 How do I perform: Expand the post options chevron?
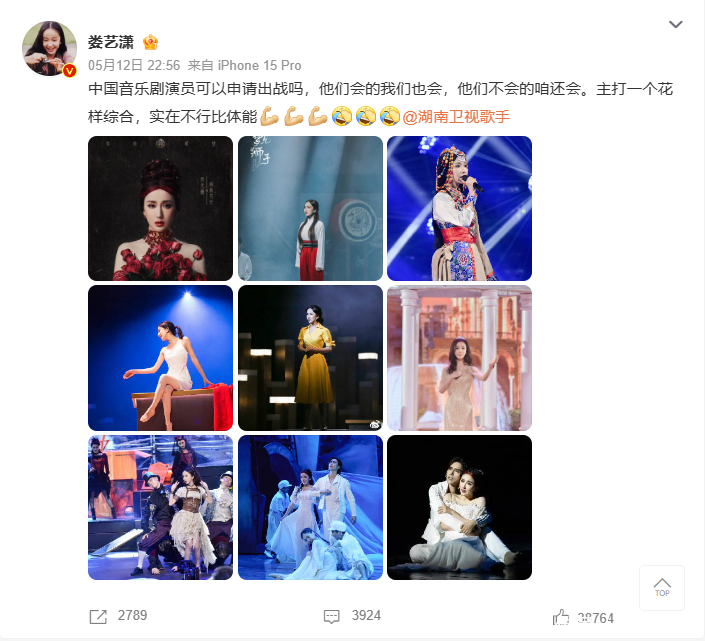[675, 24]
